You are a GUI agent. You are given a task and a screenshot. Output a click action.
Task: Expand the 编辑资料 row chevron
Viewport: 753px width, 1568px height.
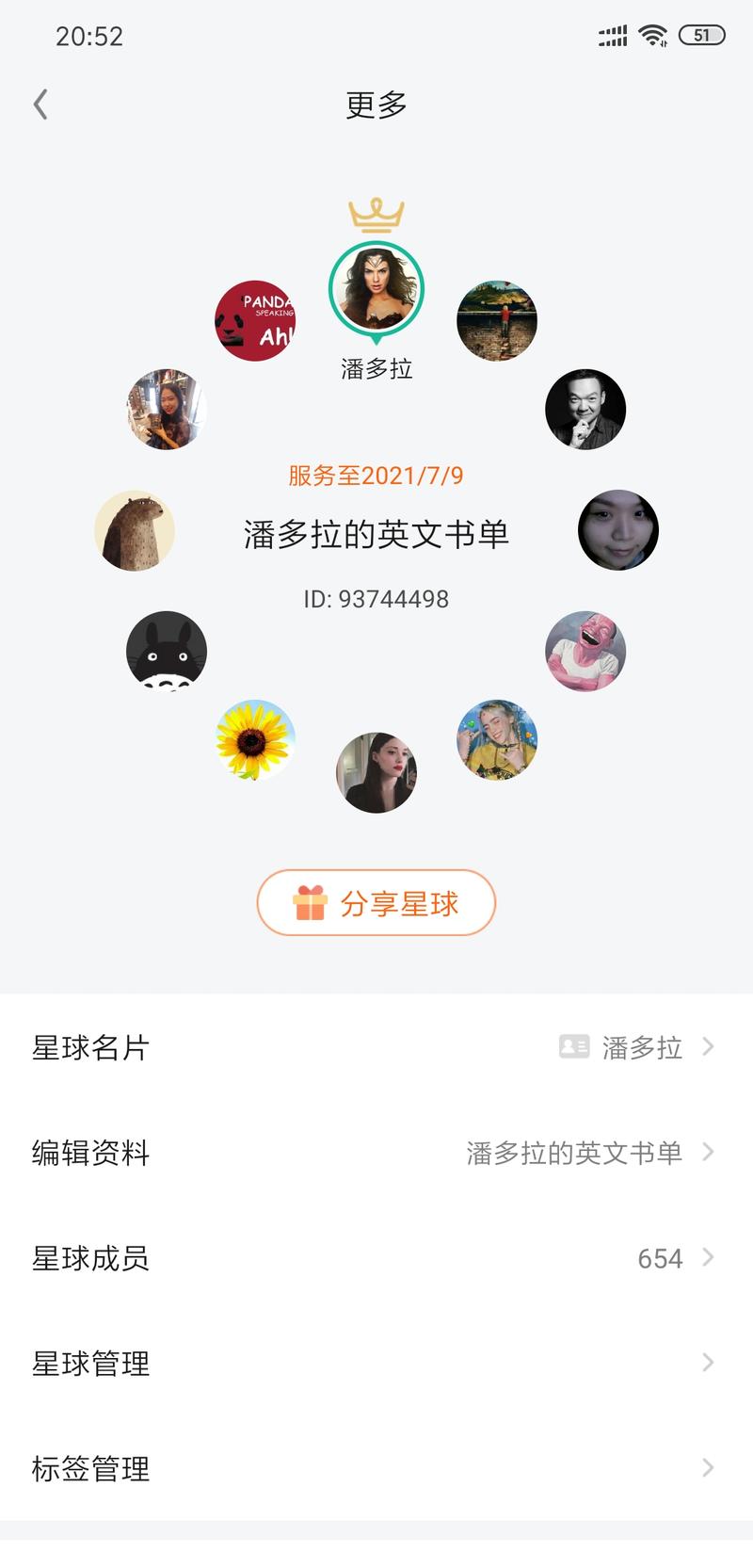(708, 1152)
